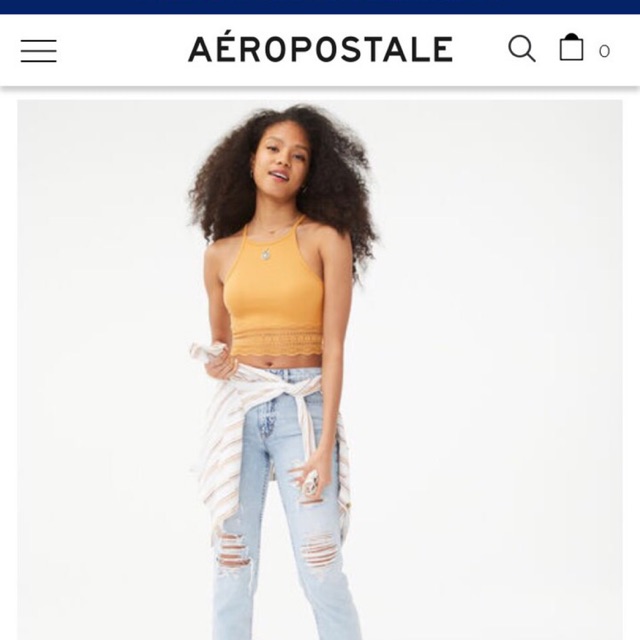The width and height of the screenshot is (640, 640).
Task: Open the hamburger navigation menu
Action: pos(38,50)
